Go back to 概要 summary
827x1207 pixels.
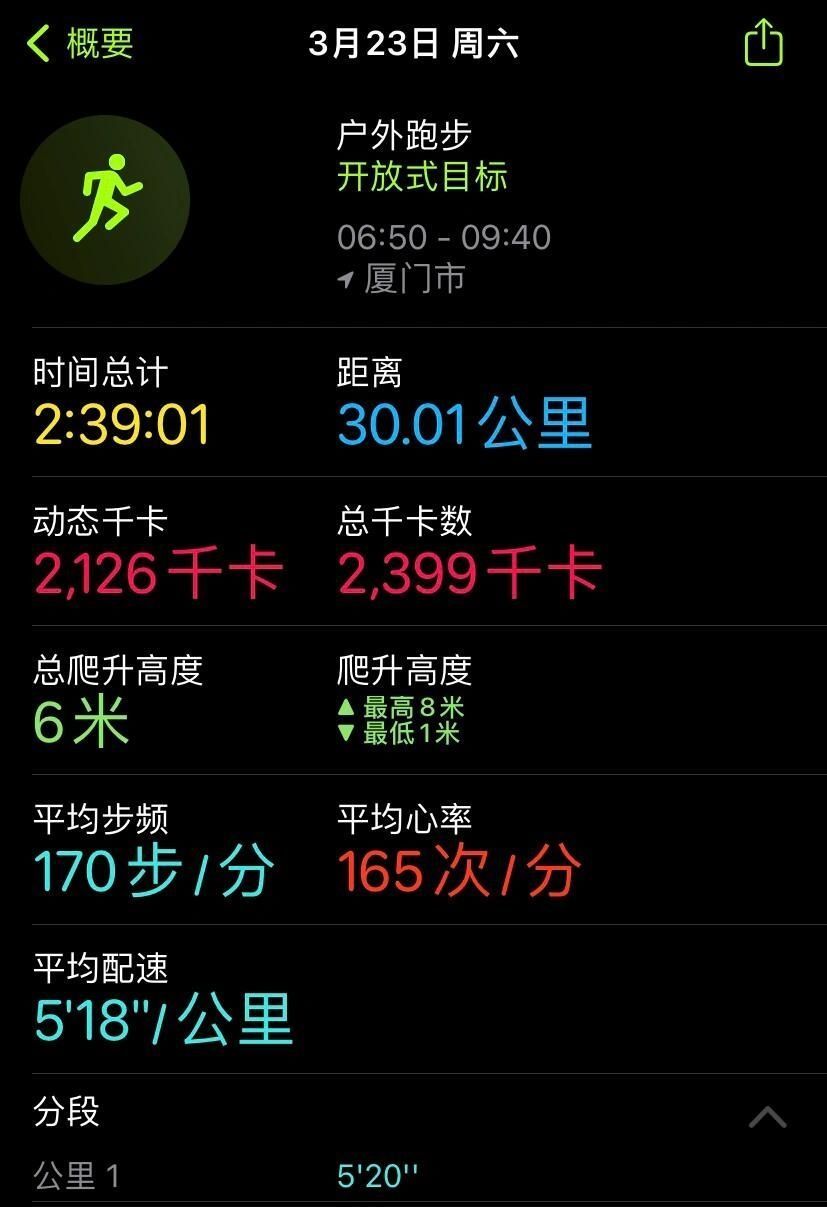click(x=80, y=44)
